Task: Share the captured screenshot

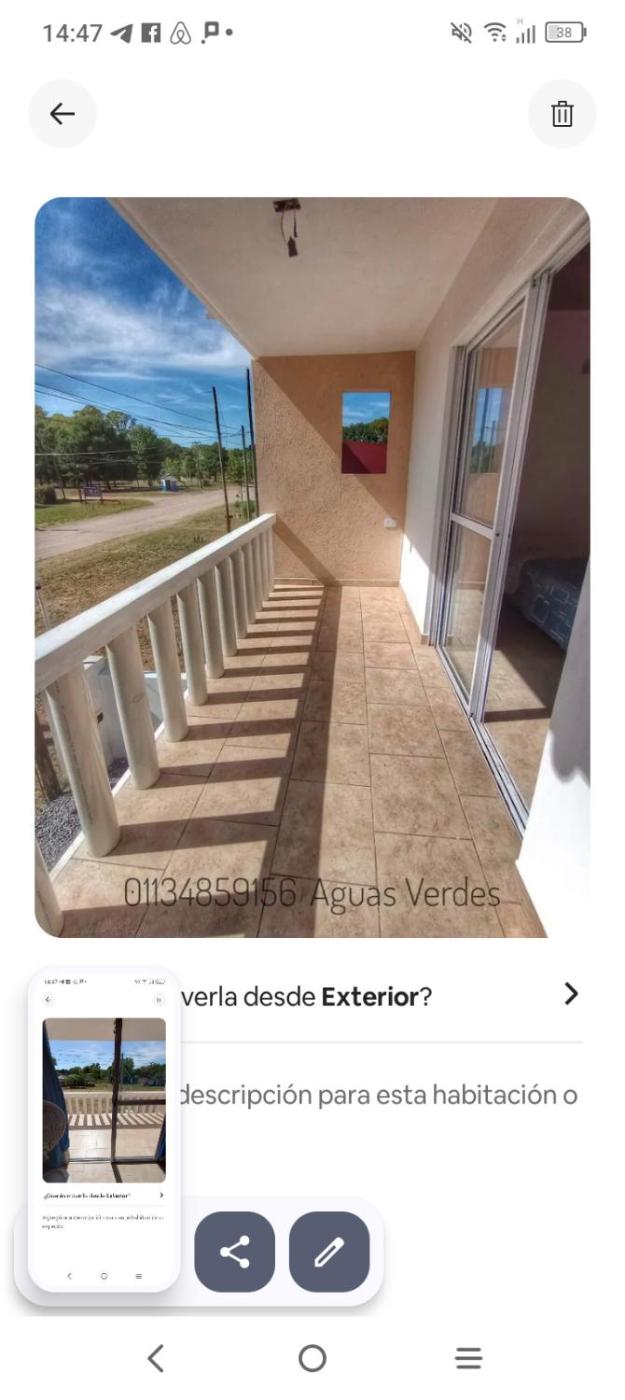Action: [234, 1252]
